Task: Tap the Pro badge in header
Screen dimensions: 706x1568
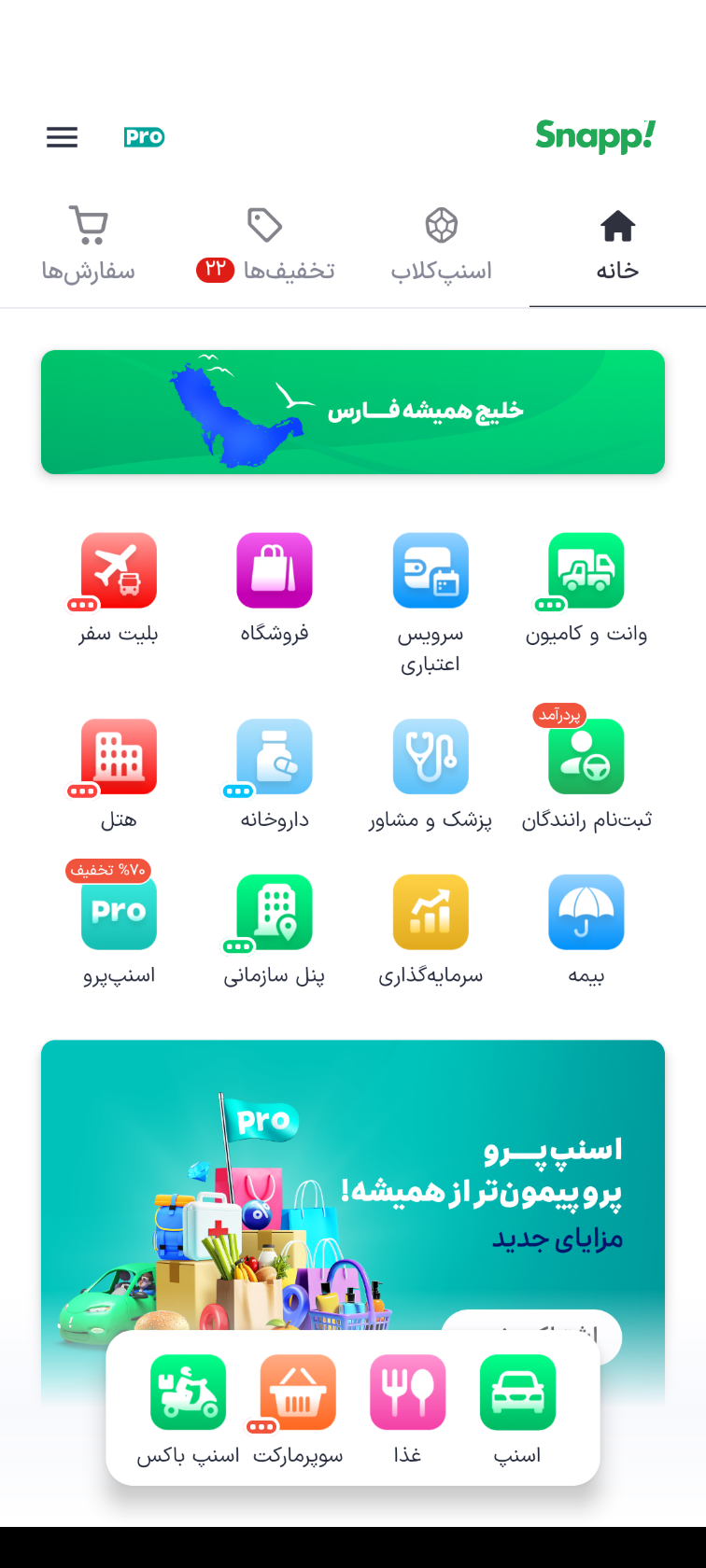Action: point(144,138)
